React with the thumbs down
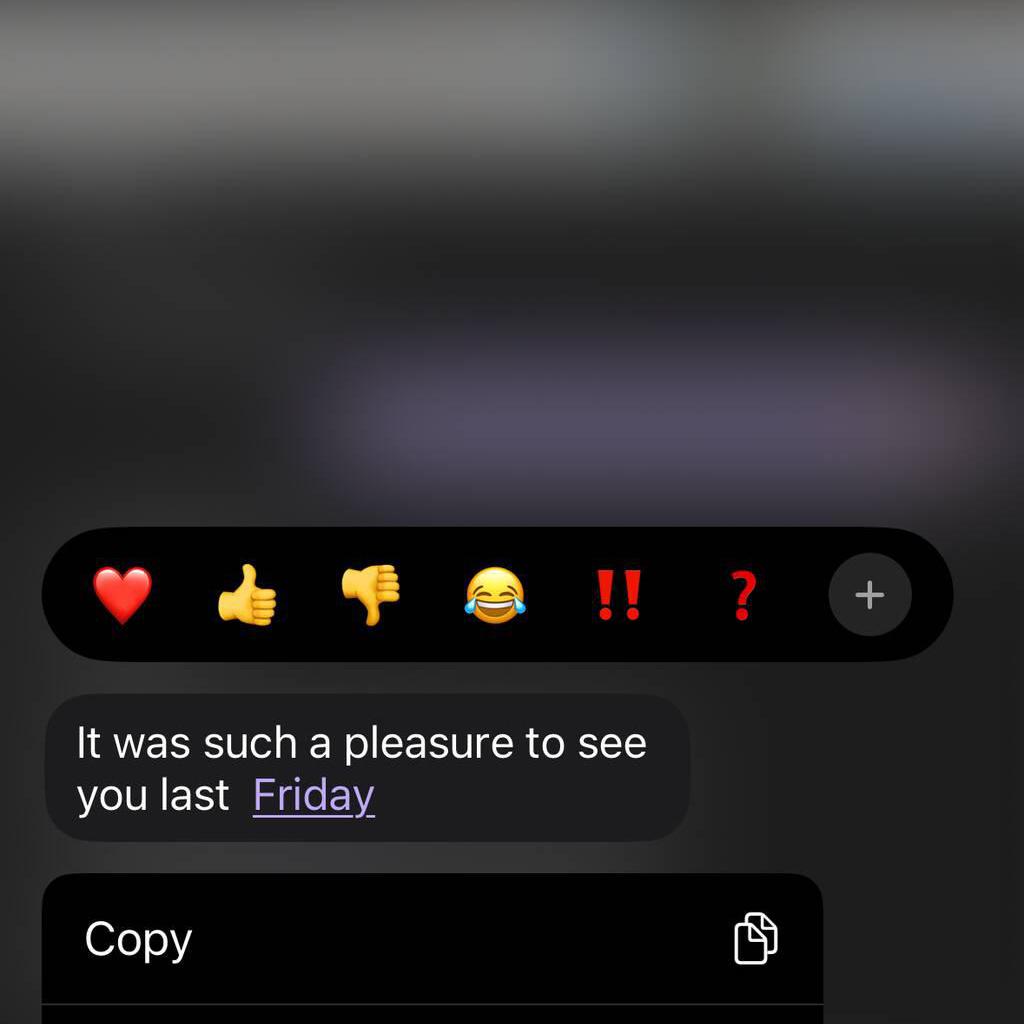 tap(370, 595)
